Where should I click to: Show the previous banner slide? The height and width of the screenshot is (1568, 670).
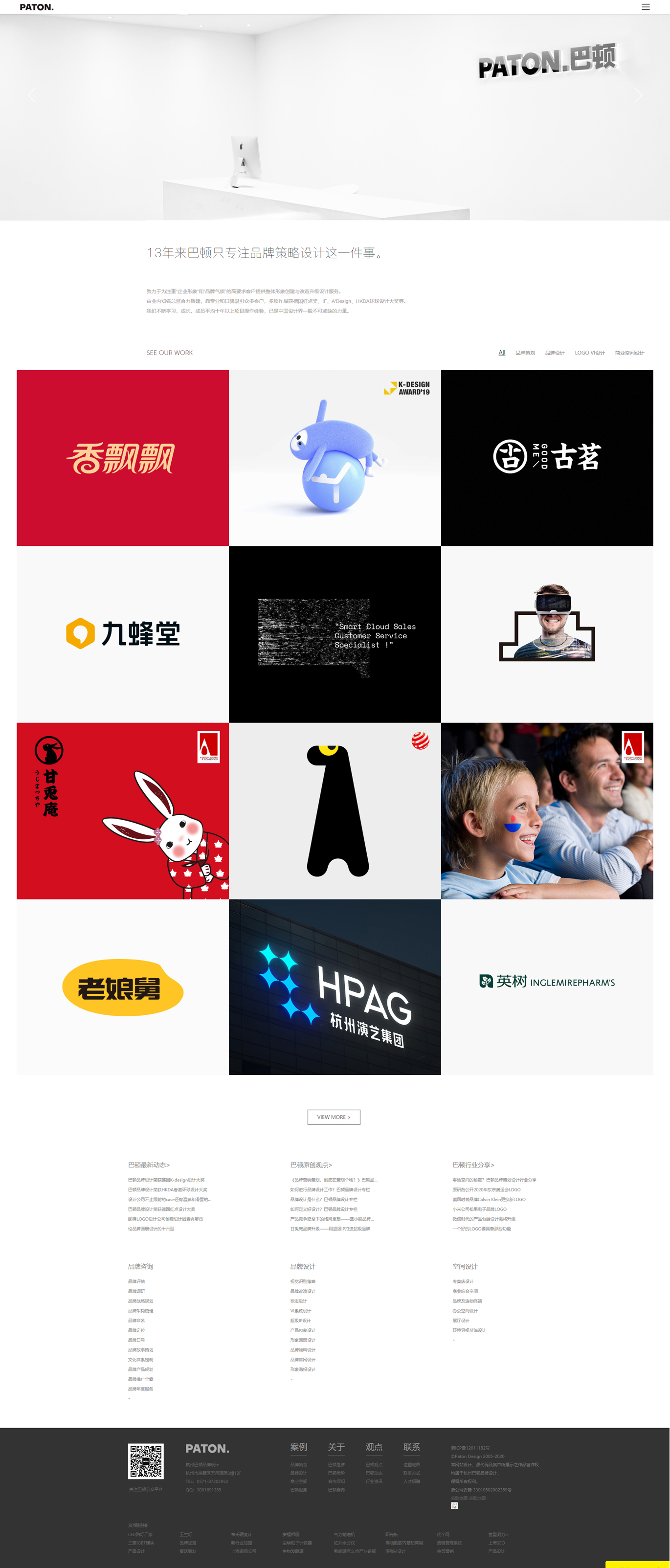[x=32, y=95]
